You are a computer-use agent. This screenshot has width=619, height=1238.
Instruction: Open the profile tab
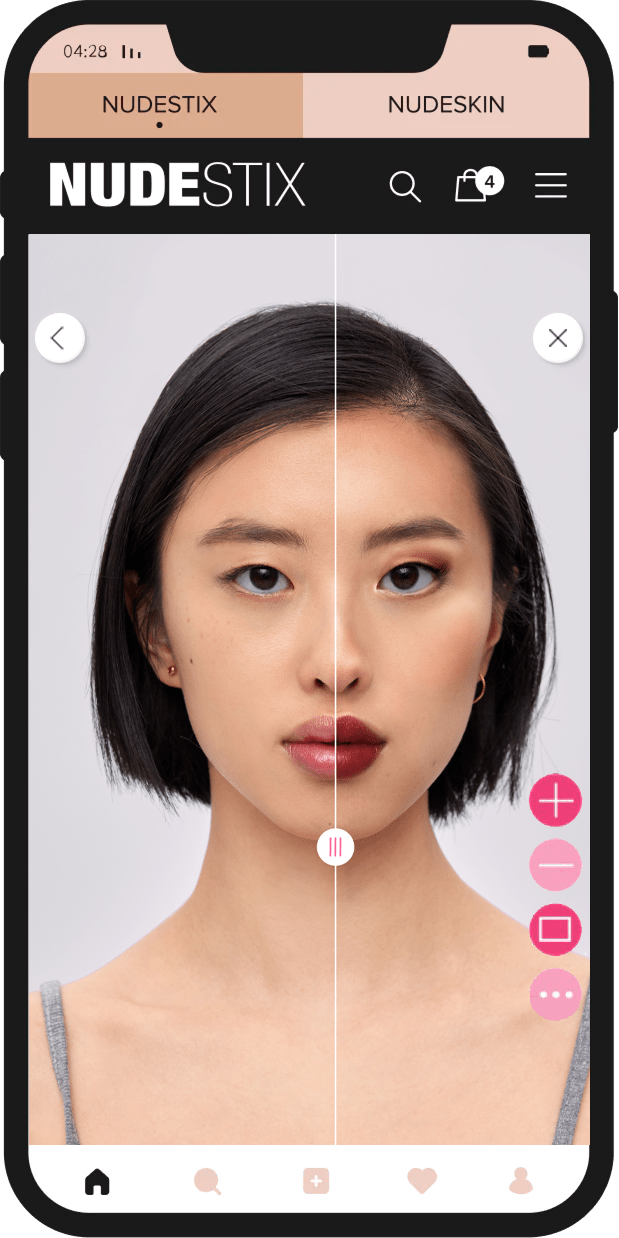pyautogui.click(x=521, y=1182)
